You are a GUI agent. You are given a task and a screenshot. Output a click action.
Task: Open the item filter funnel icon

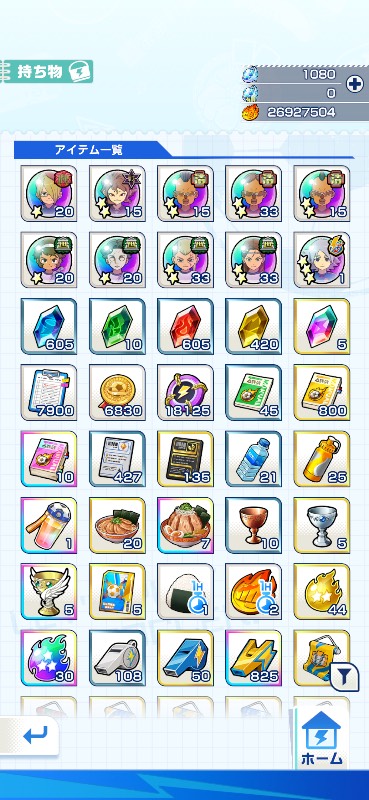(x=345, y=677)
